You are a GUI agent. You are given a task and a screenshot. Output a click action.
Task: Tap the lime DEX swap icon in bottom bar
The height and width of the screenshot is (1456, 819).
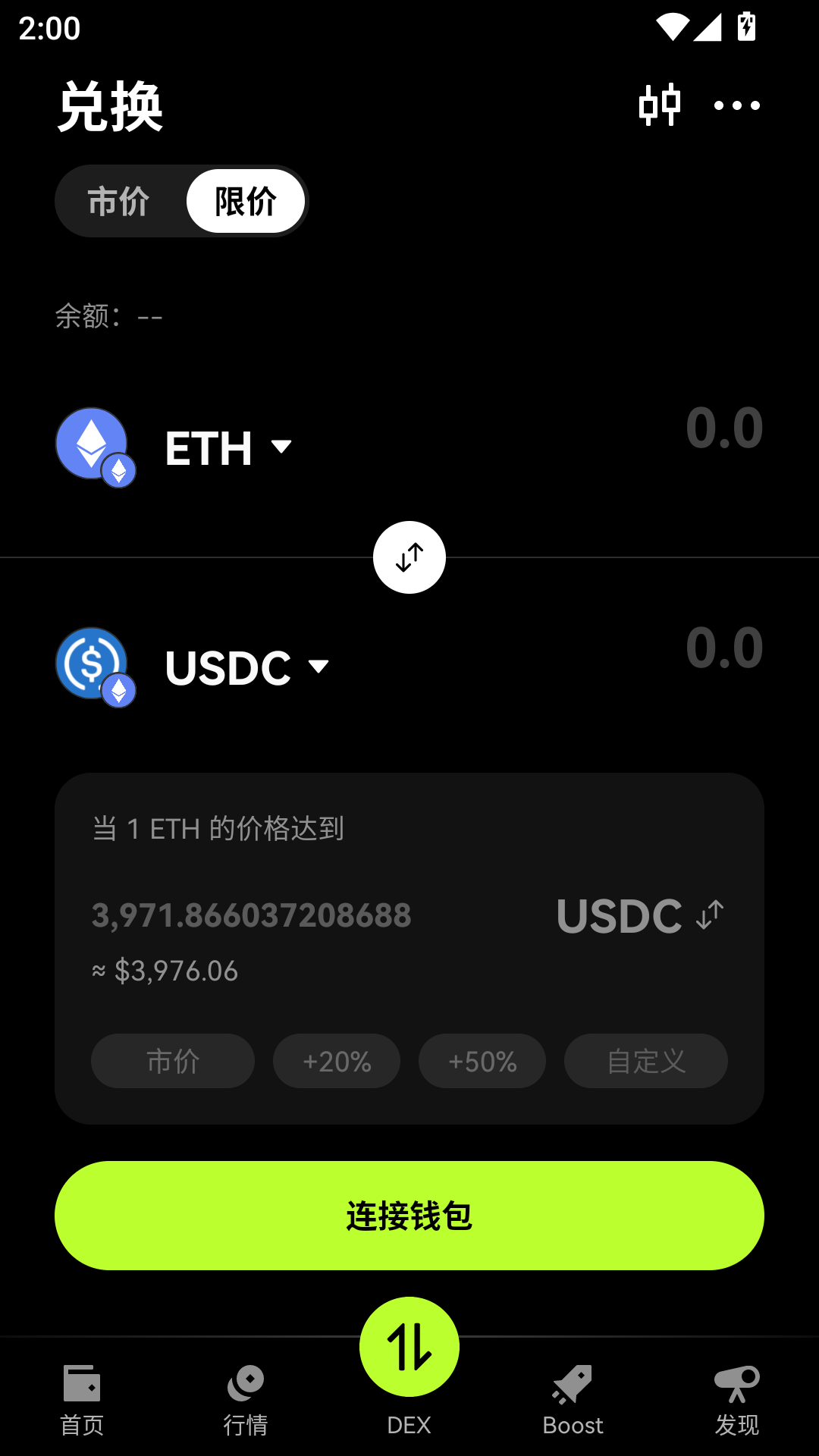tap(409, 1346)
